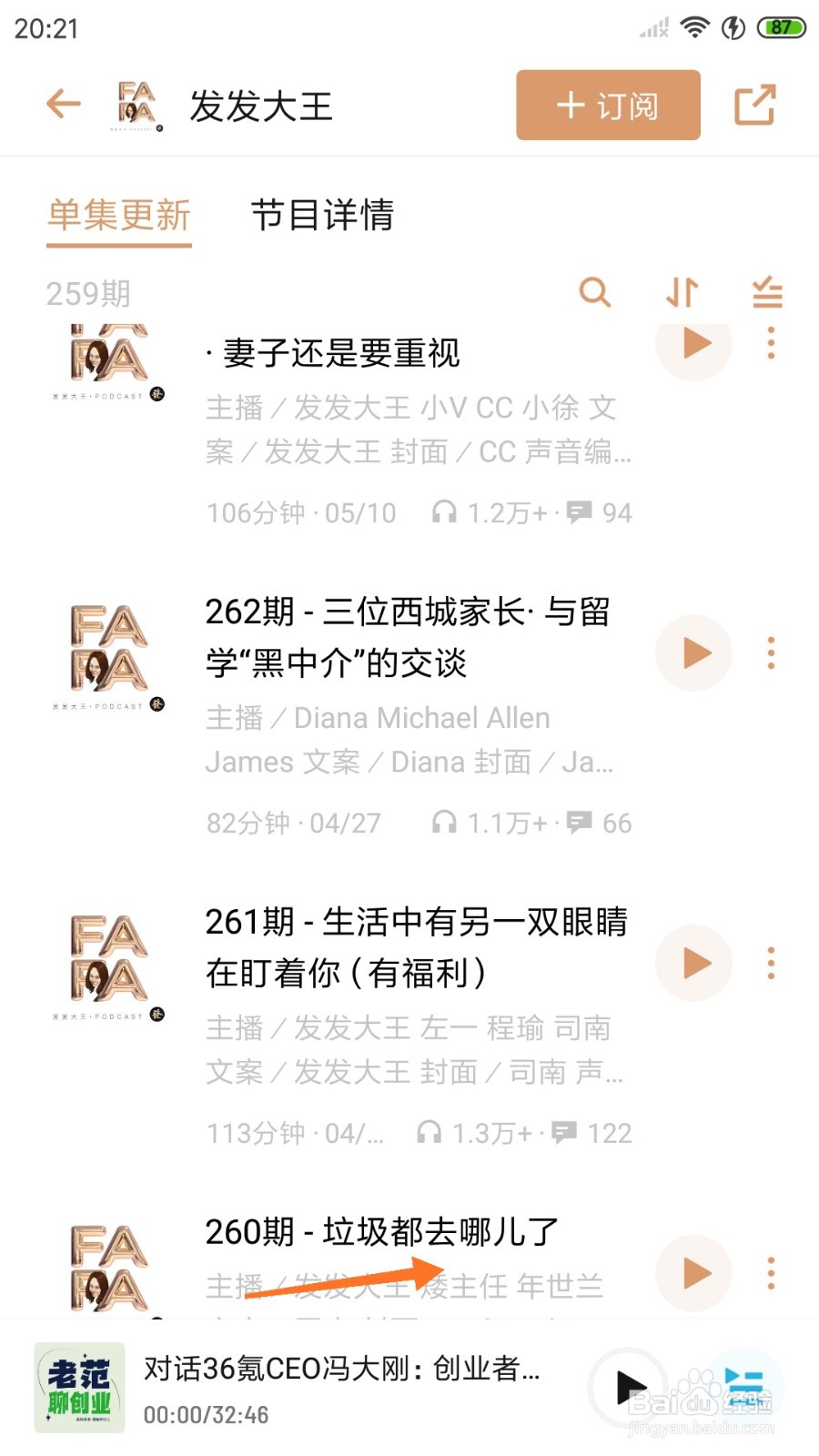Open the episode filter list icon
The height and width of the screenshot is (1456, 819).
click(x=765, y=293)
